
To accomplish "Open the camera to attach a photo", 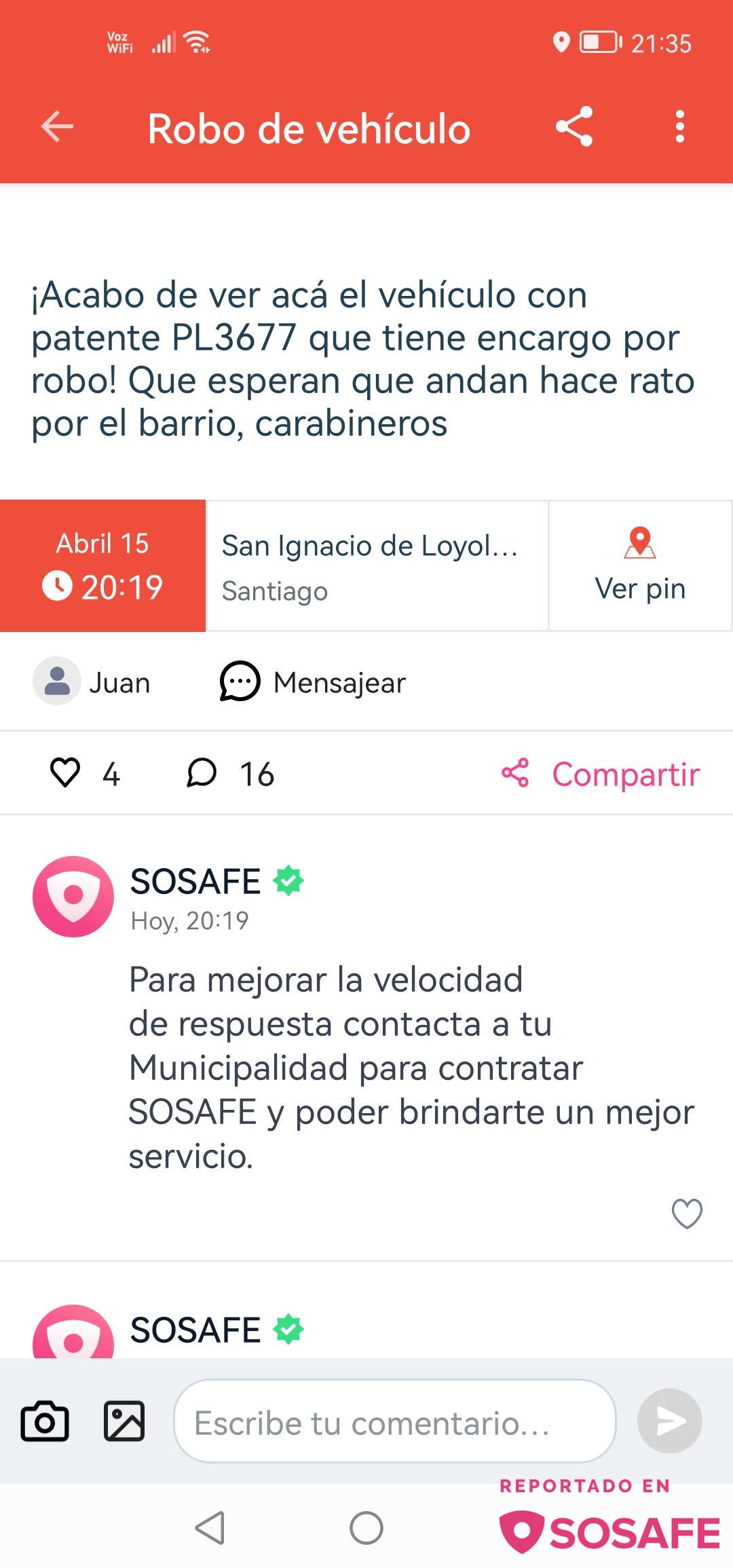I will click(45, 1421).
